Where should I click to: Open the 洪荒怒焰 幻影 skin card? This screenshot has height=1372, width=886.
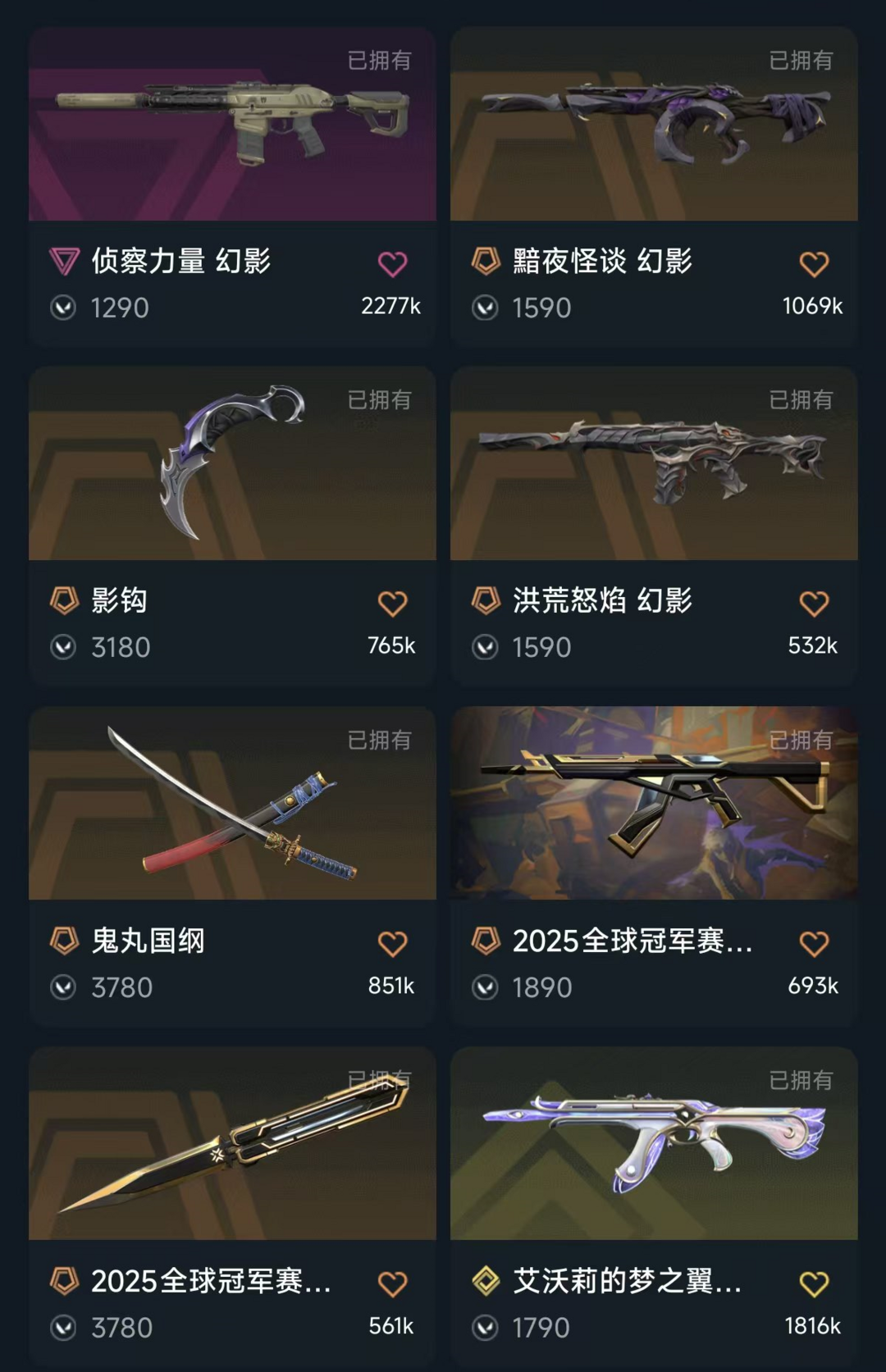tap(654, 464)
